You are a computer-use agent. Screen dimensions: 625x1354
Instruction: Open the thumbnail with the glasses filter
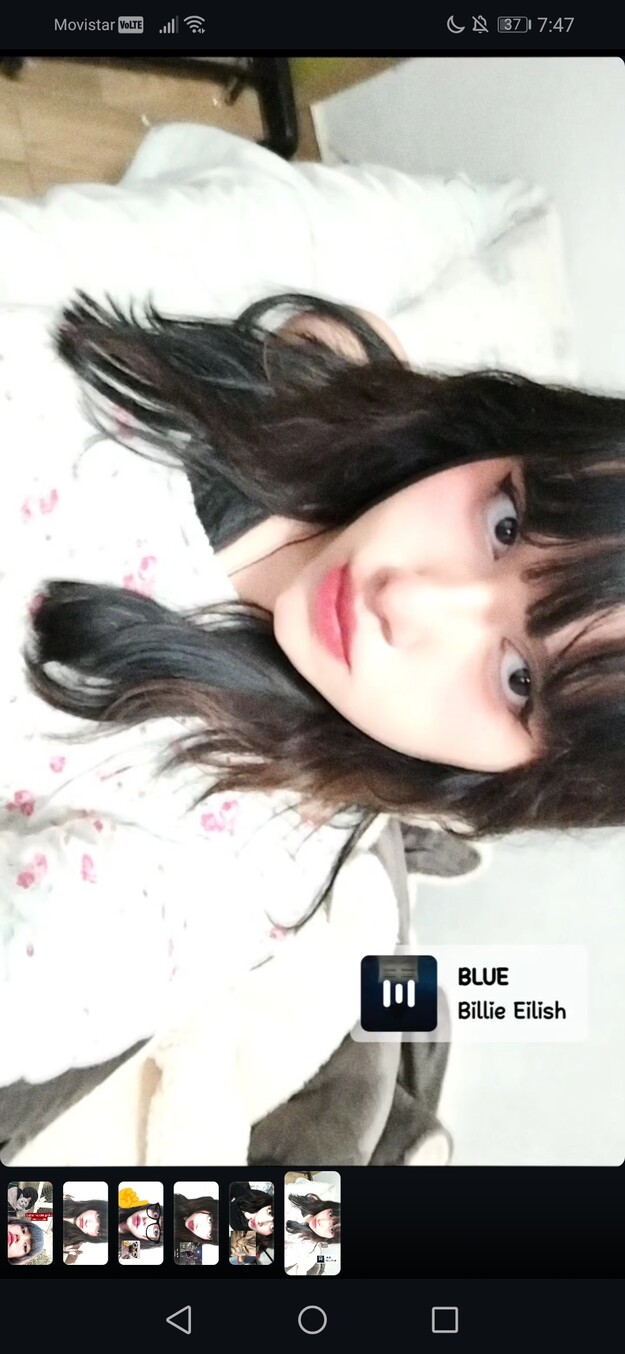pos(140,1223)
